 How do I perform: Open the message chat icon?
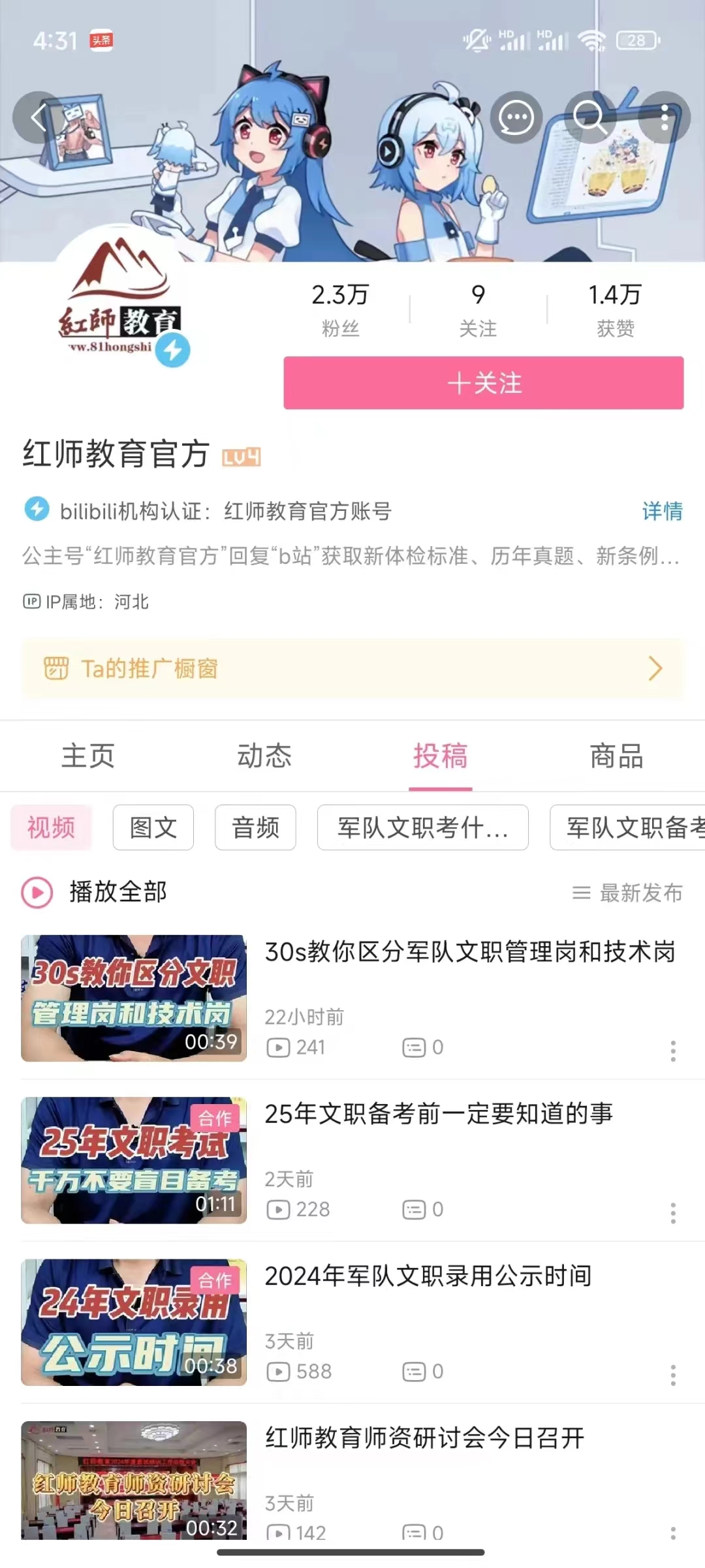(x=516, y=118)
